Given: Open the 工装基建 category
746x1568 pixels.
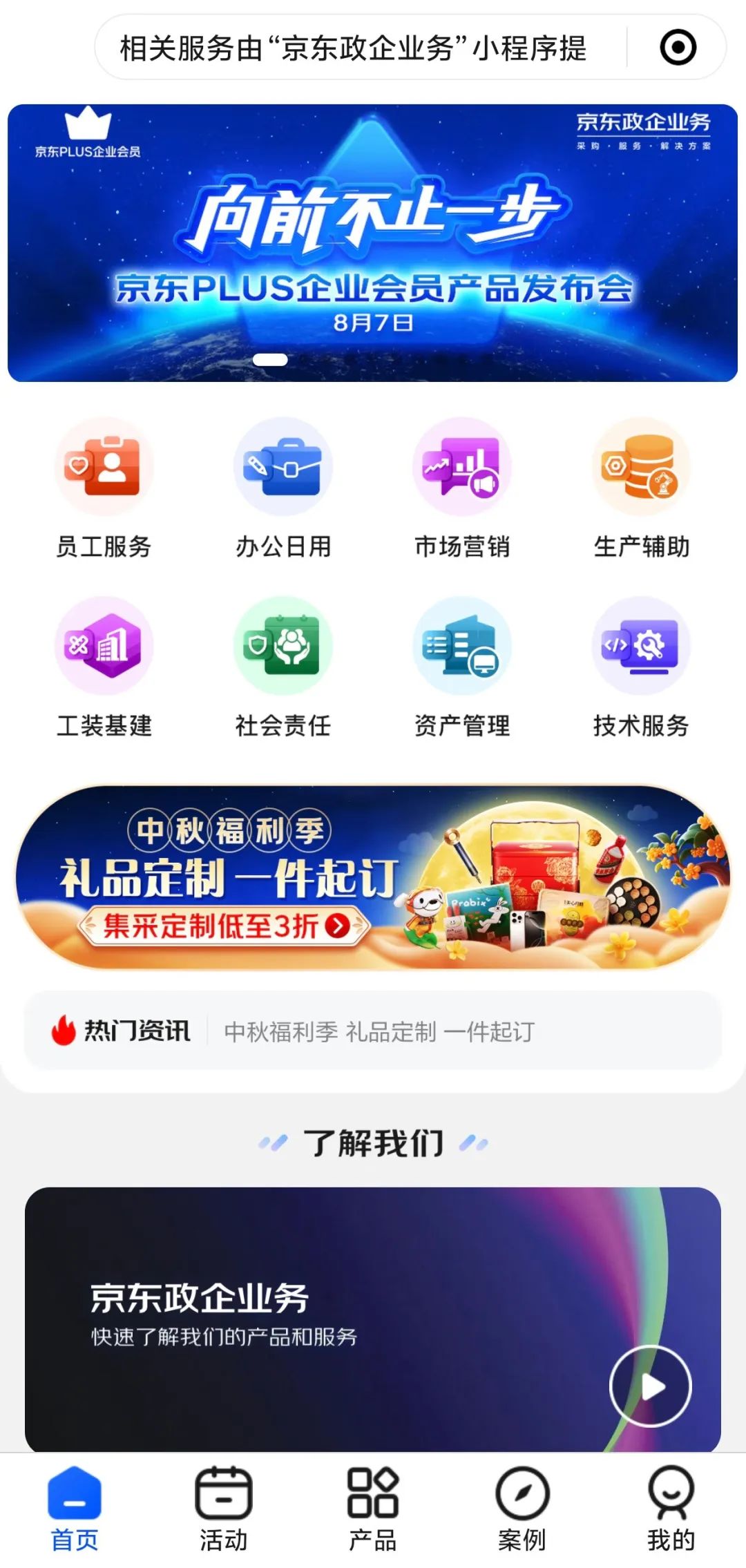Looking at the screenshot, I should [x=104, y=668].
